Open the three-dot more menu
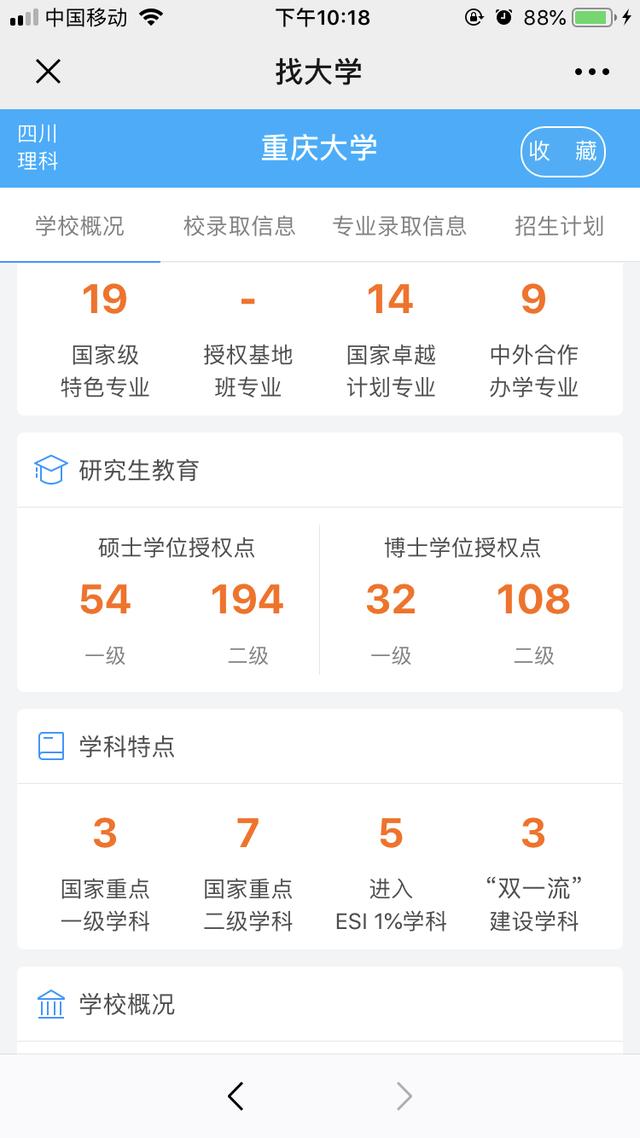Viewport: 640px width, 1138px height. (x=591, y=72)
